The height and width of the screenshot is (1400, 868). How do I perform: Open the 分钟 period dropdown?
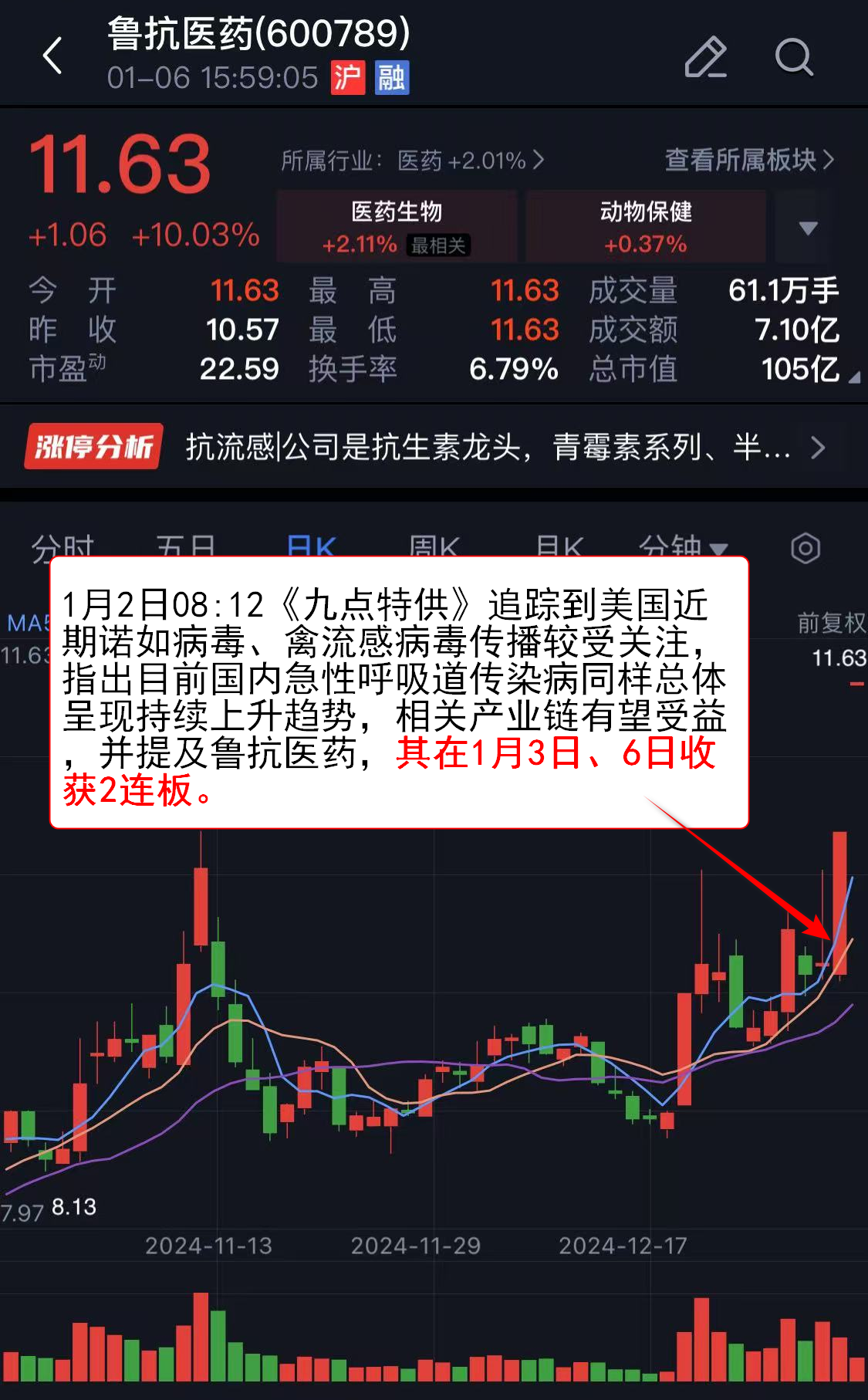(x=682, y=546)
